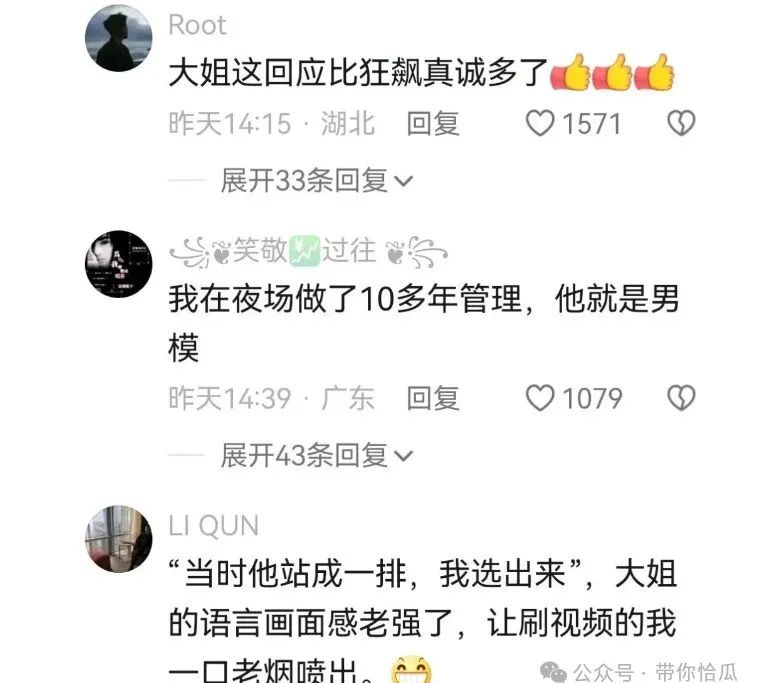Image resolution: width=762 pixels, height=683 pixels.
Task: Reply to the 笑敬过往 comment
Action: click(x=432, y=398)
